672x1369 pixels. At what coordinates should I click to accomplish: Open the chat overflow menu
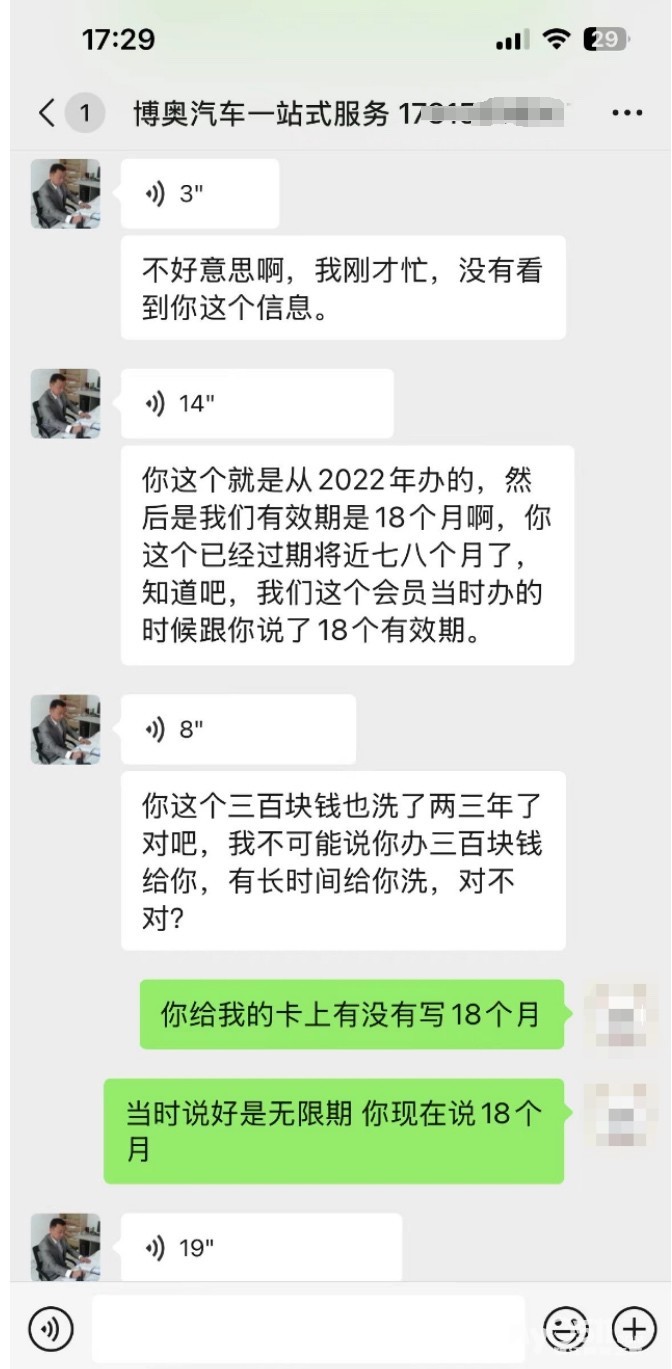pos(627,114)
